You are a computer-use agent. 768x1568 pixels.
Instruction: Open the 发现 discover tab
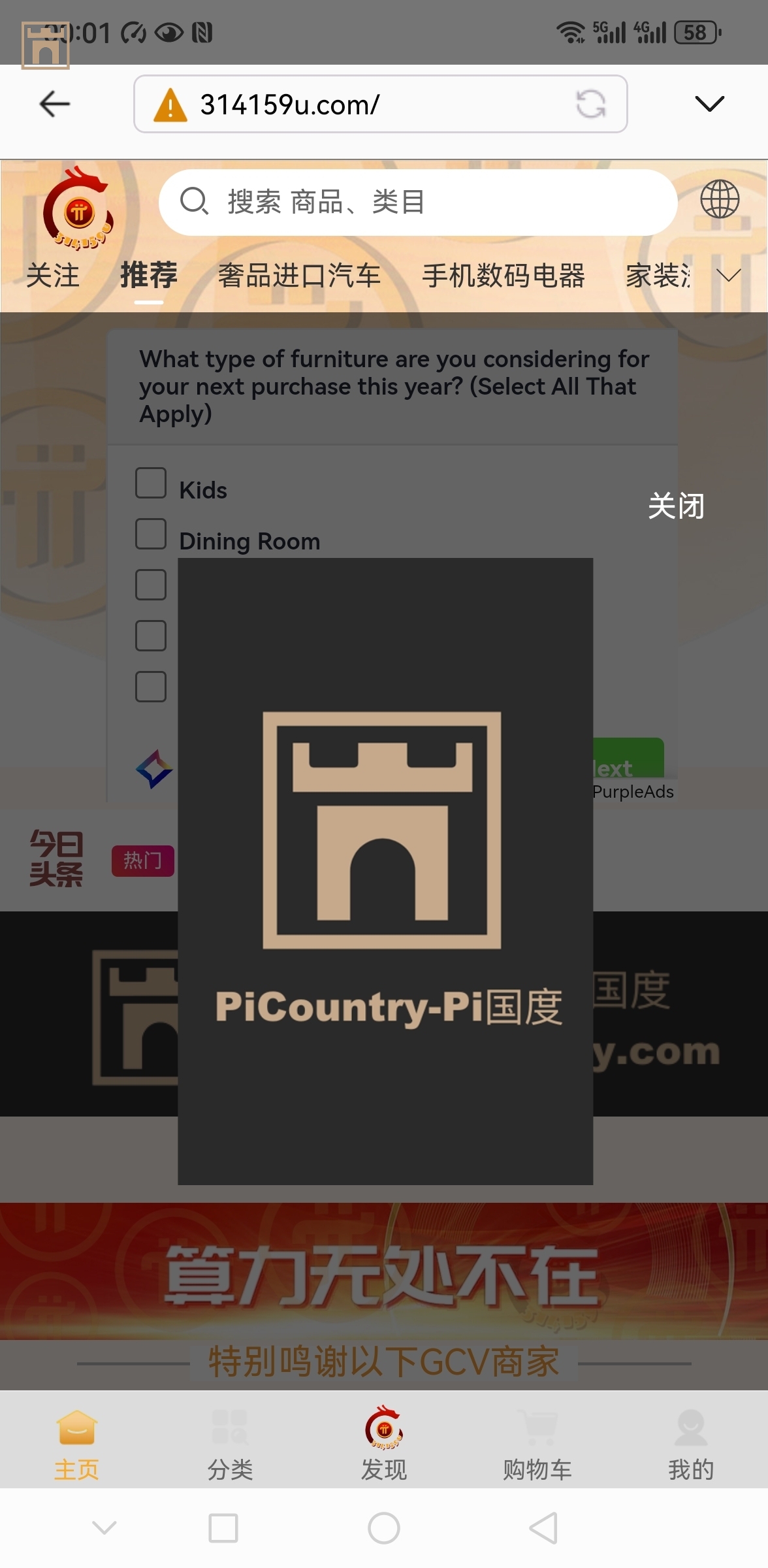[x=384, y=1444]
